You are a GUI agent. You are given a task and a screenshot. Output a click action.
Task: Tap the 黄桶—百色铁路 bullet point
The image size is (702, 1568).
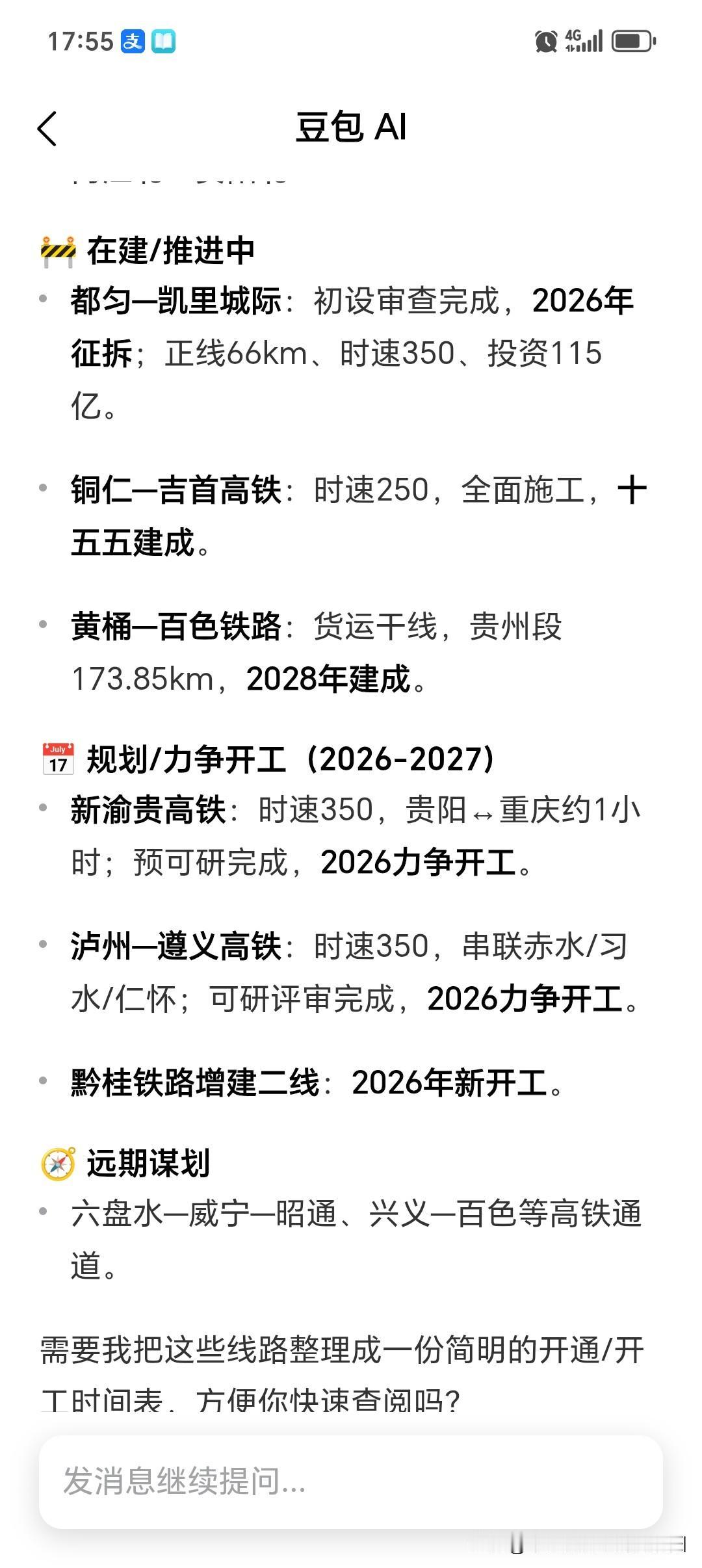click(175, 627)
